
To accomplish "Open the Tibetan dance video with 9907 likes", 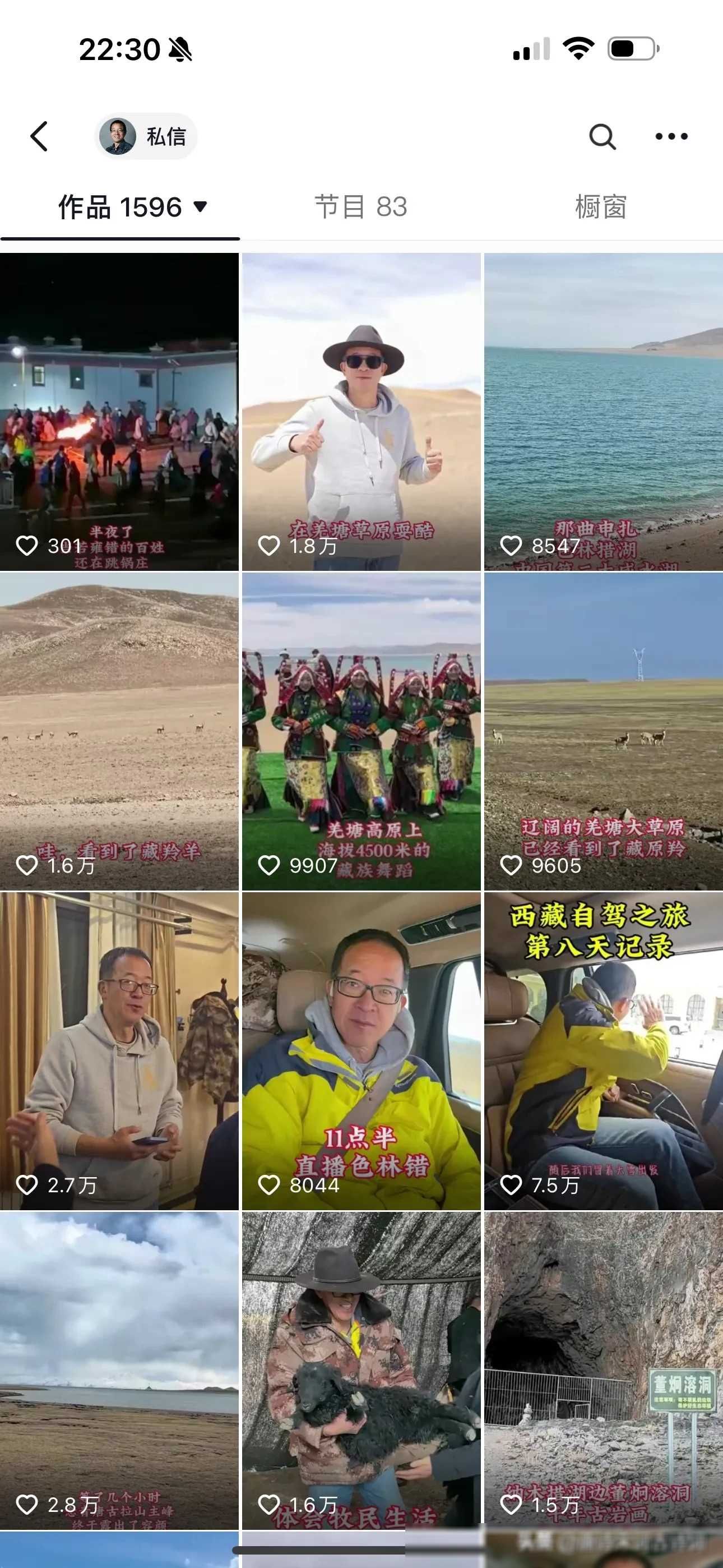I will click(x=361, y=731).
